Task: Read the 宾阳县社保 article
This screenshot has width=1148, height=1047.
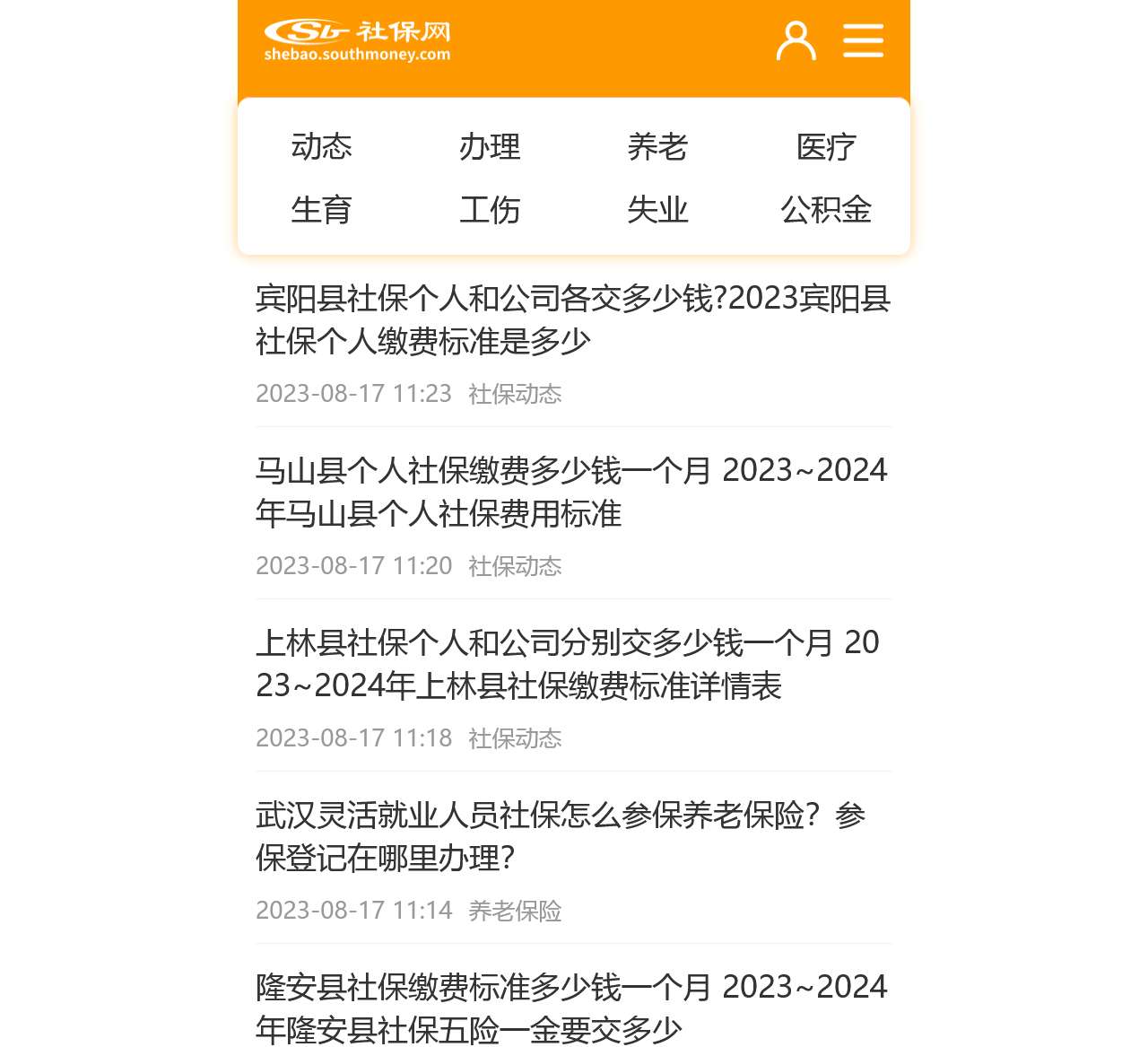Action: click(572, 319)
